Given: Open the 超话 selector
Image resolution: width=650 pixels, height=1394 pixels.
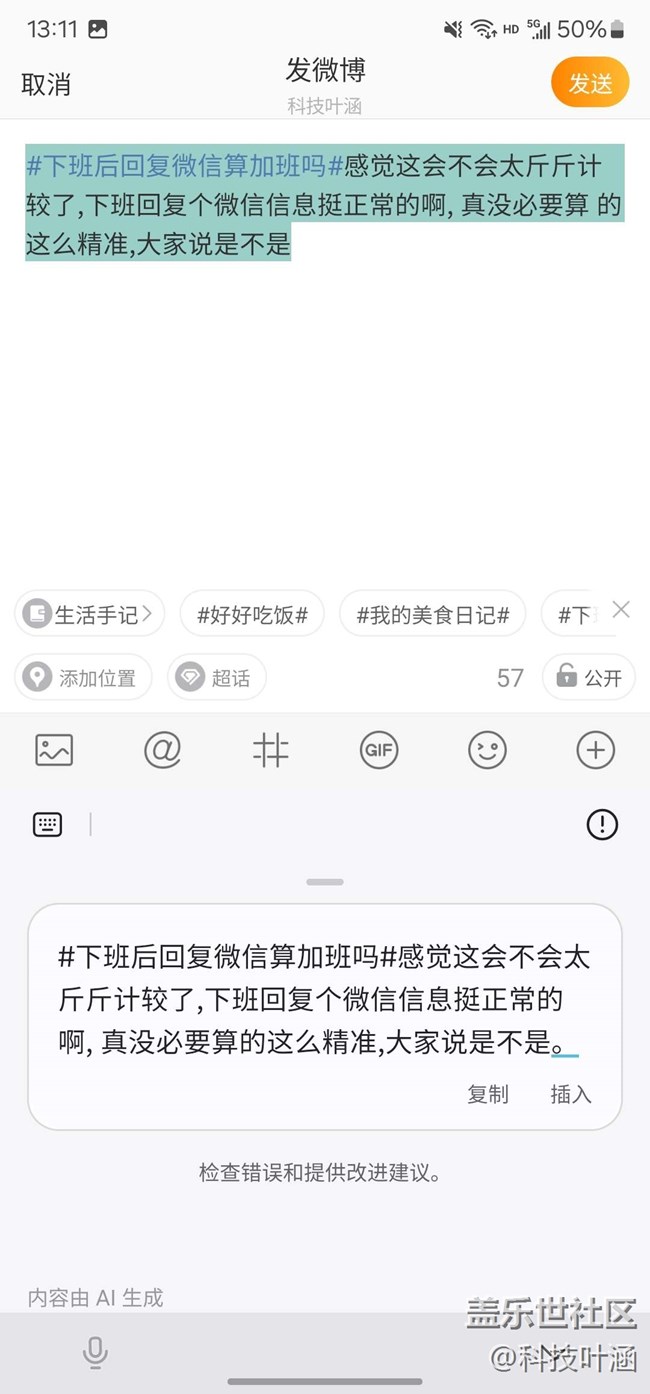Looking at the screenshot, I should 216,678.
